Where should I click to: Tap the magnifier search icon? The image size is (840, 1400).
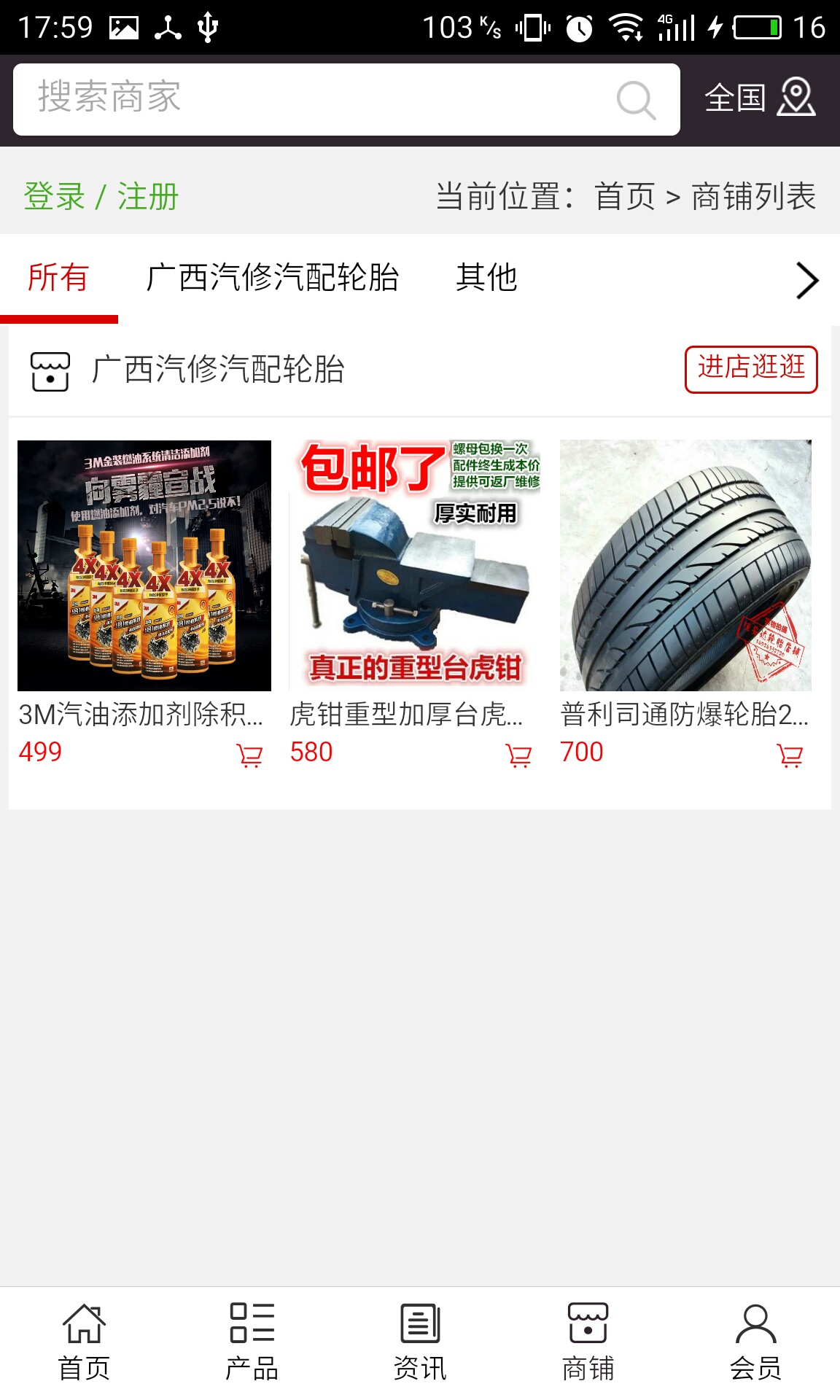pos(636,100)
